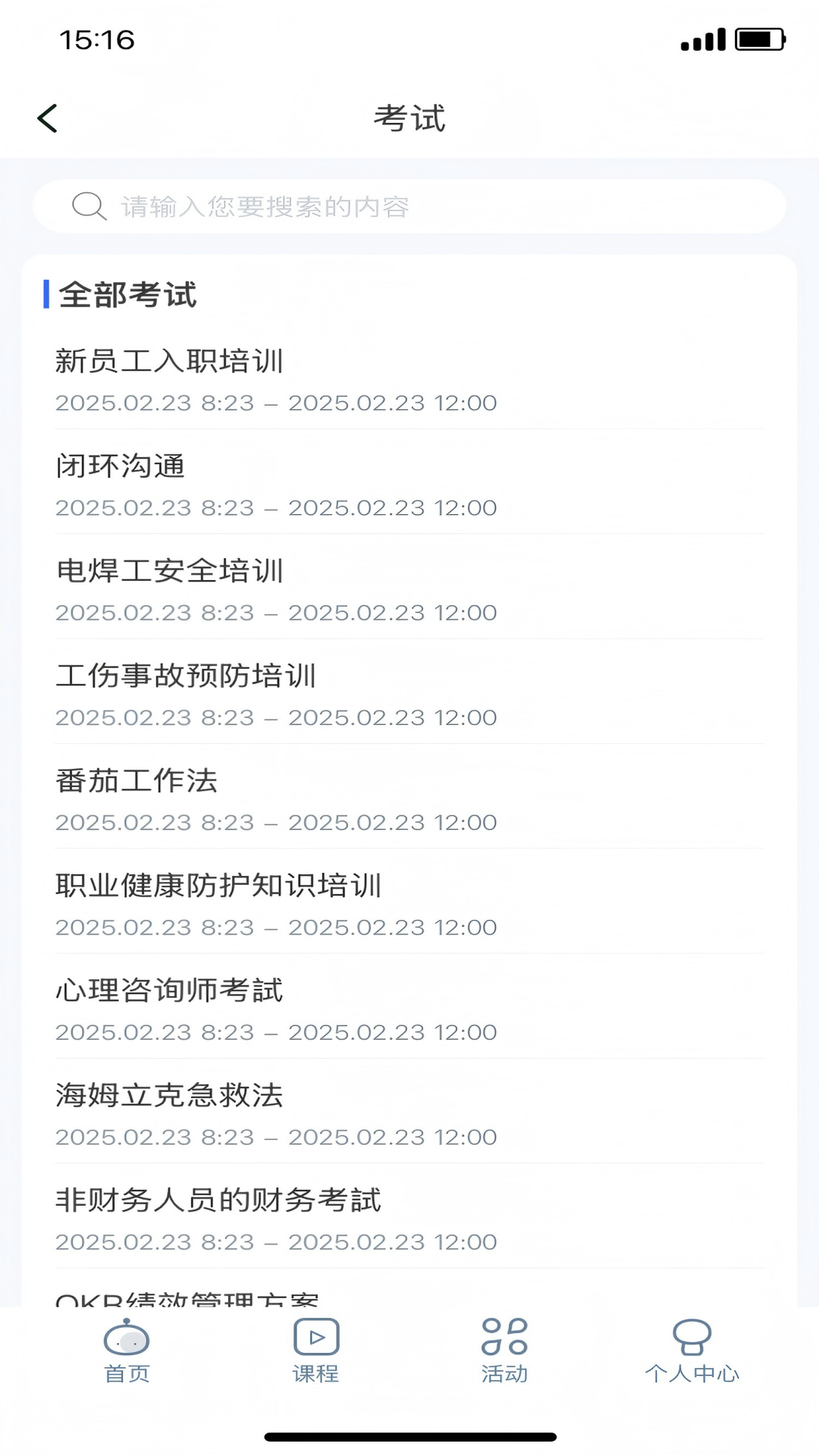Tap the 个人中心 profile icon
Screen dimensions: 819x1456
click(x=692, y=1338)
